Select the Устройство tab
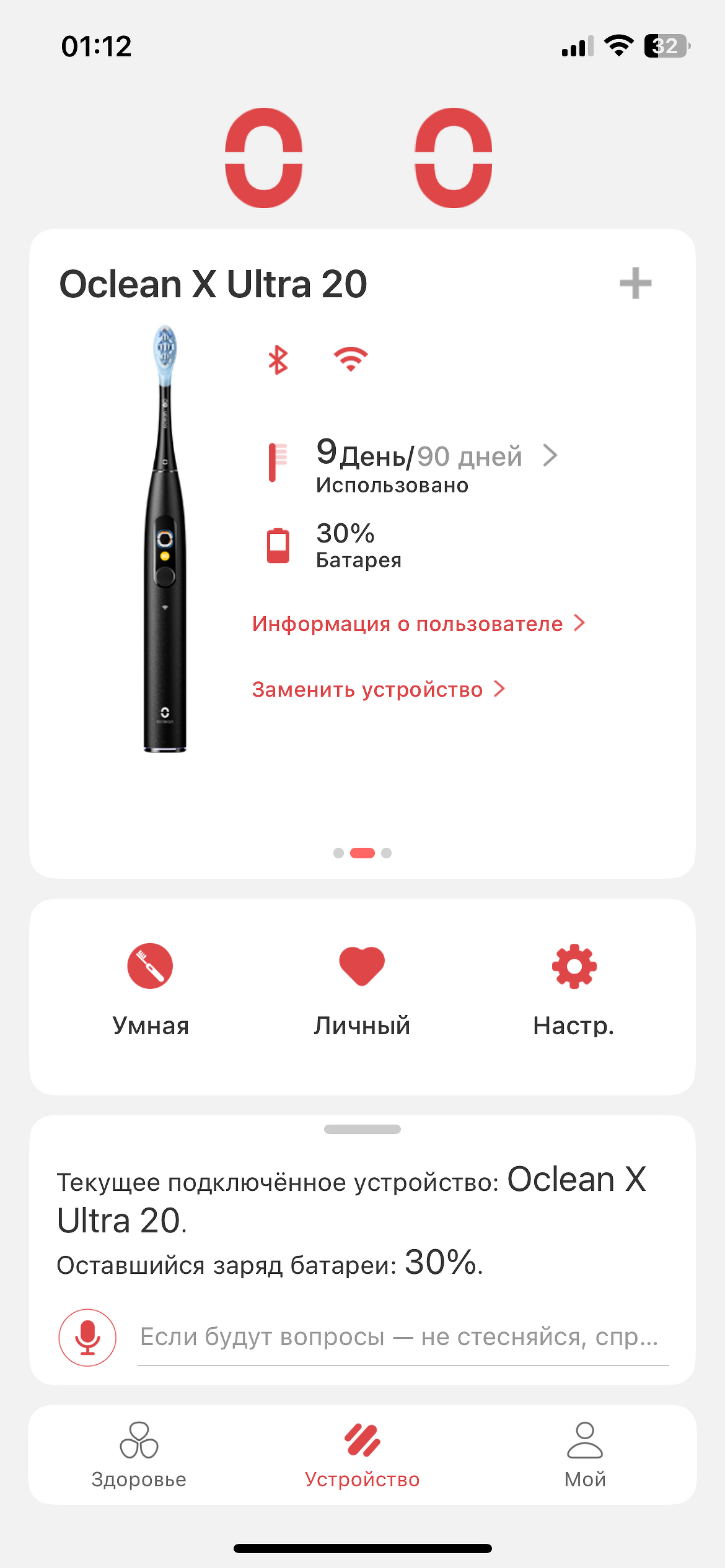Viewport: 725px width, 1568px height. click(x=362, y=1454)
